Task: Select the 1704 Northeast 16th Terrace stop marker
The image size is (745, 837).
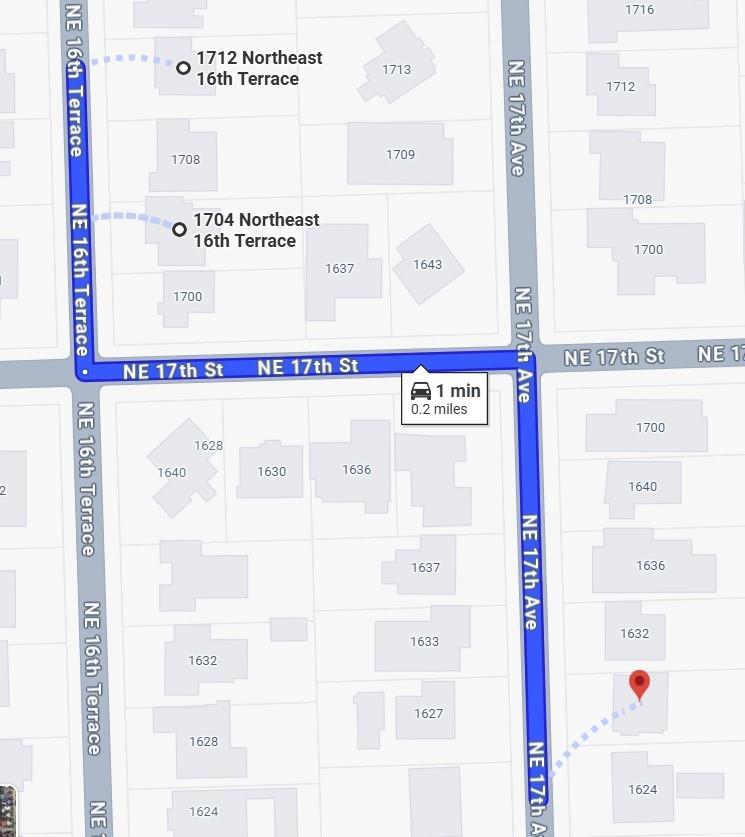Action: point(179,230)
